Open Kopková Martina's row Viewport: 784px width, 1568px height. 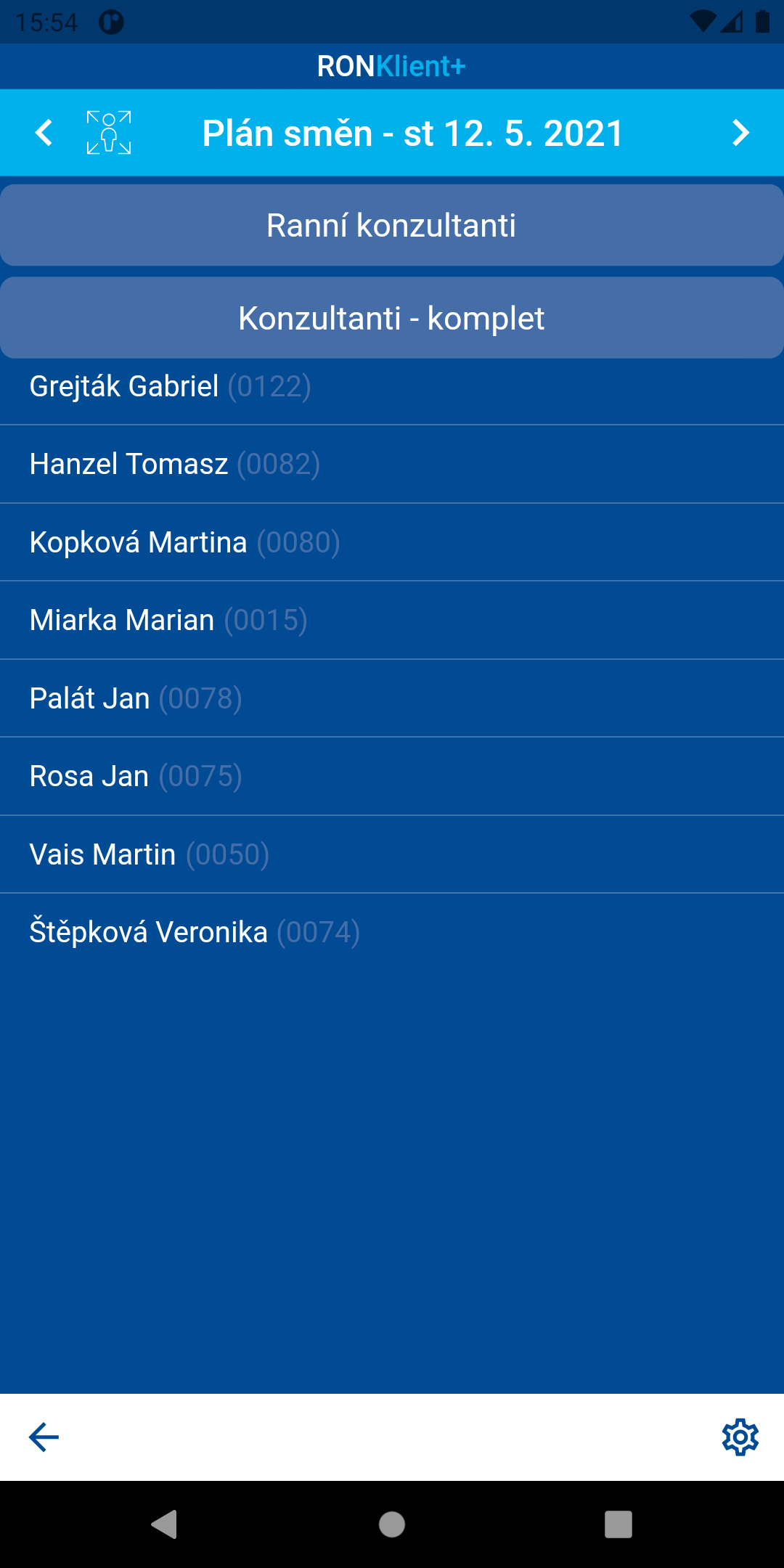tap(392, 542)
